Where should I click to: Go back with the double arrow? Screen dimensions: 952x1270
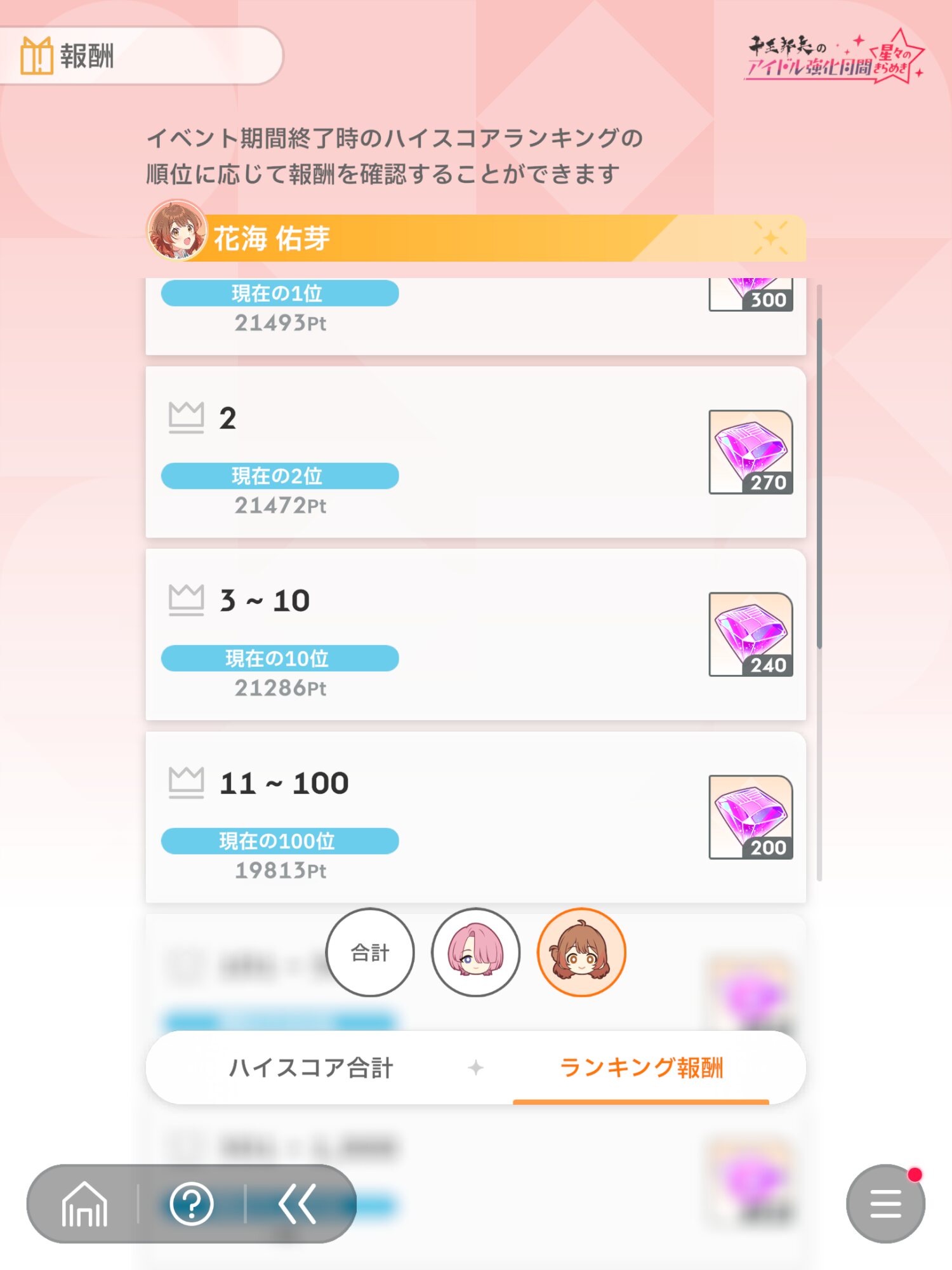[x=297, y=1204]
